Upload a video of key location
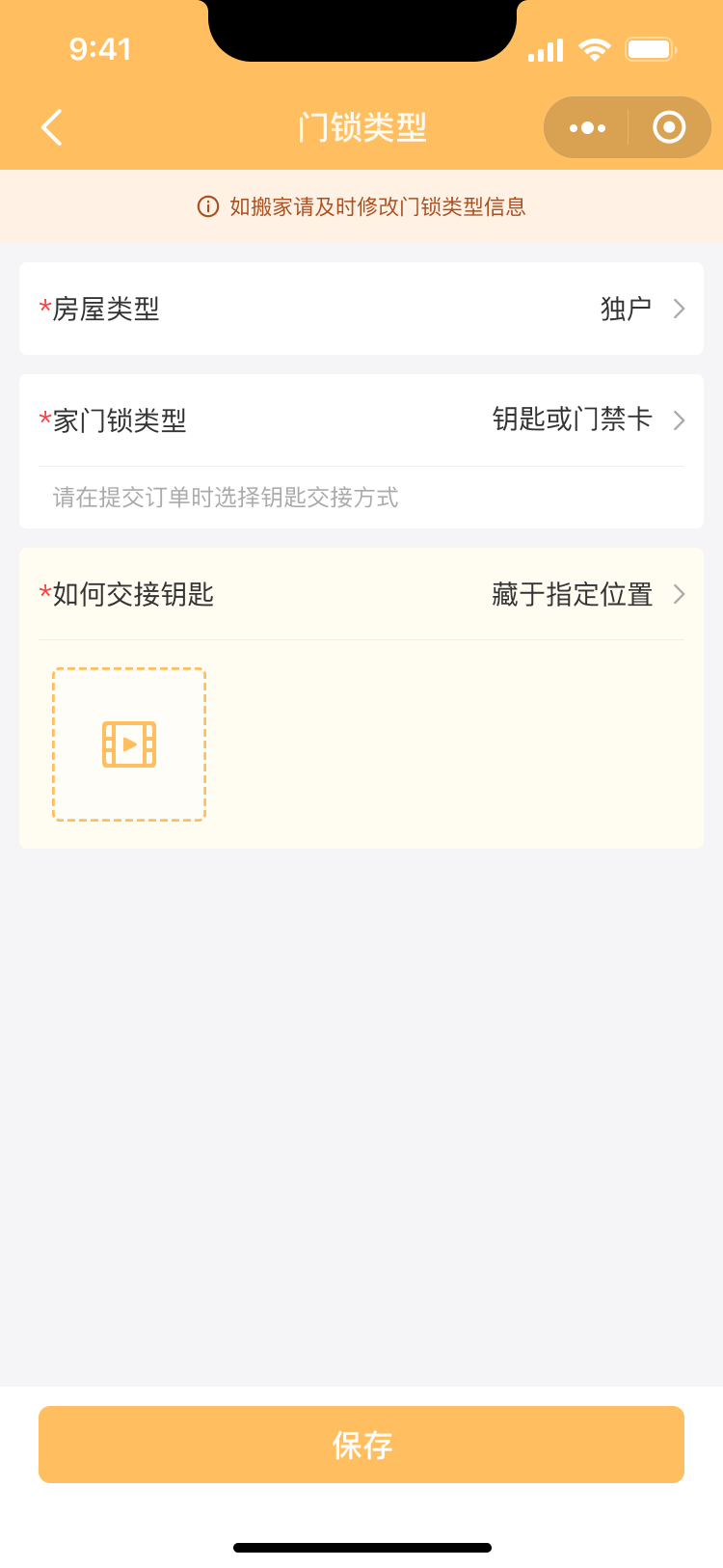The image size is (723, 1568). click(129, 744)
